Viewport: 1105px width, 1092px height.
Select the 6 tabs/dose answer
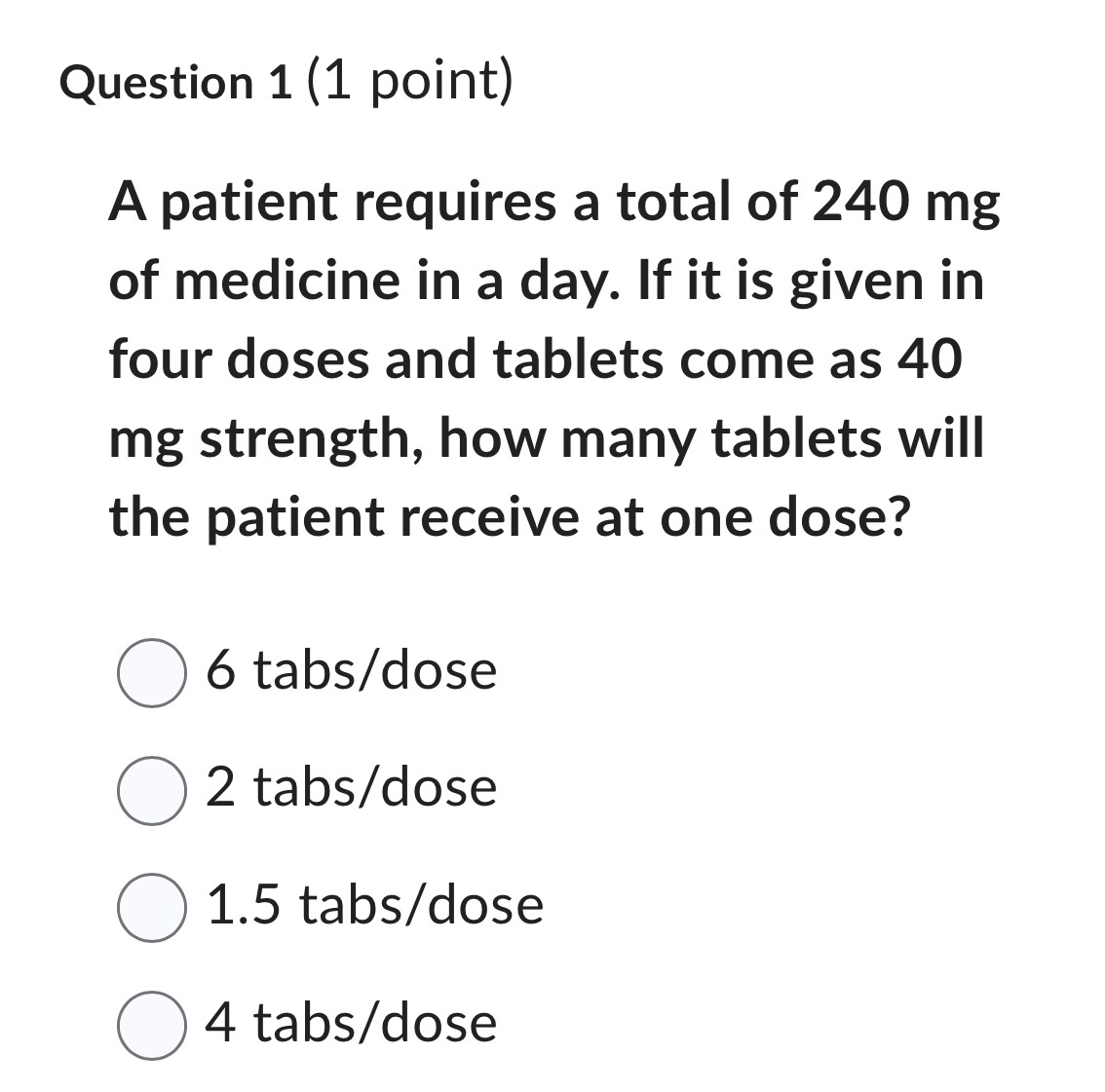[x=152, y=674]
